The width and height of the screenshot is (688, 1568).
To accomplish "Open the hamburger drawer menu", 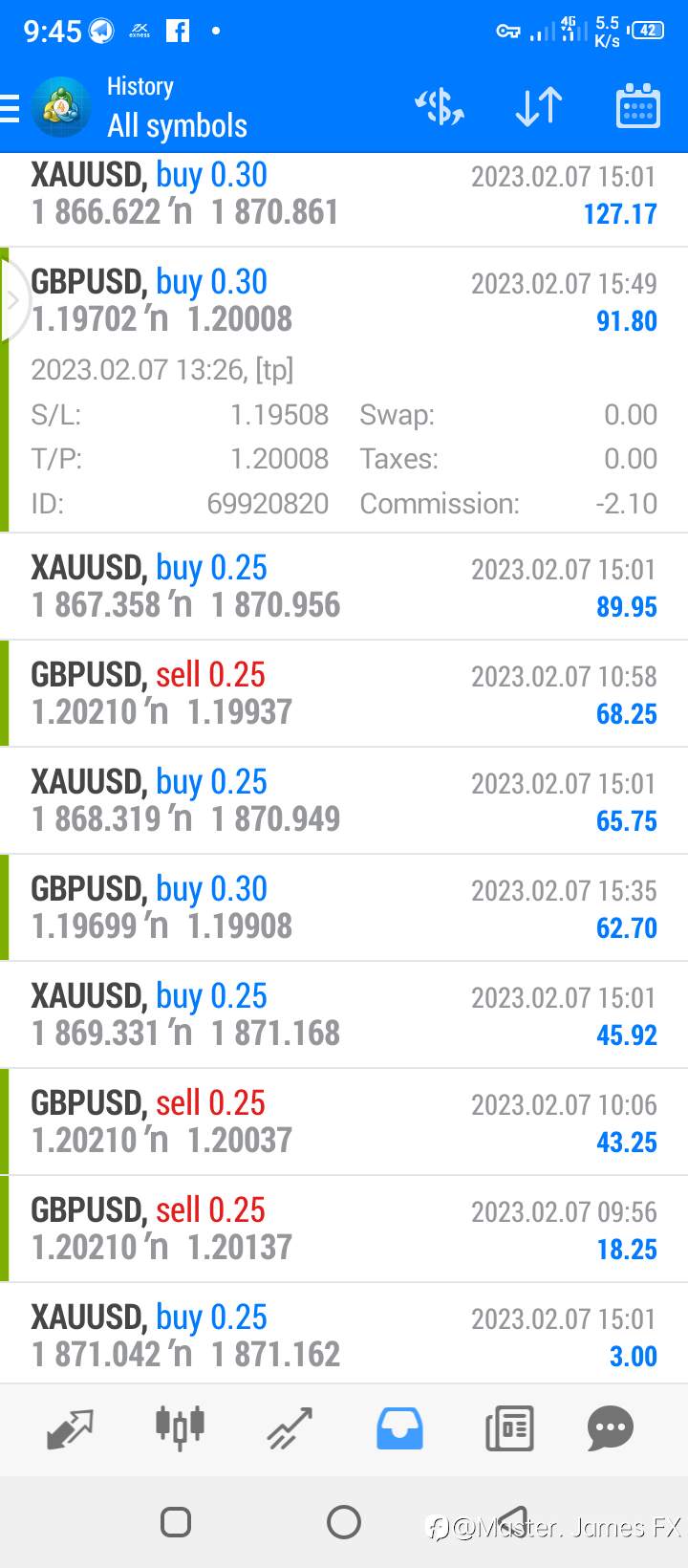I will [x=11, y=108].
